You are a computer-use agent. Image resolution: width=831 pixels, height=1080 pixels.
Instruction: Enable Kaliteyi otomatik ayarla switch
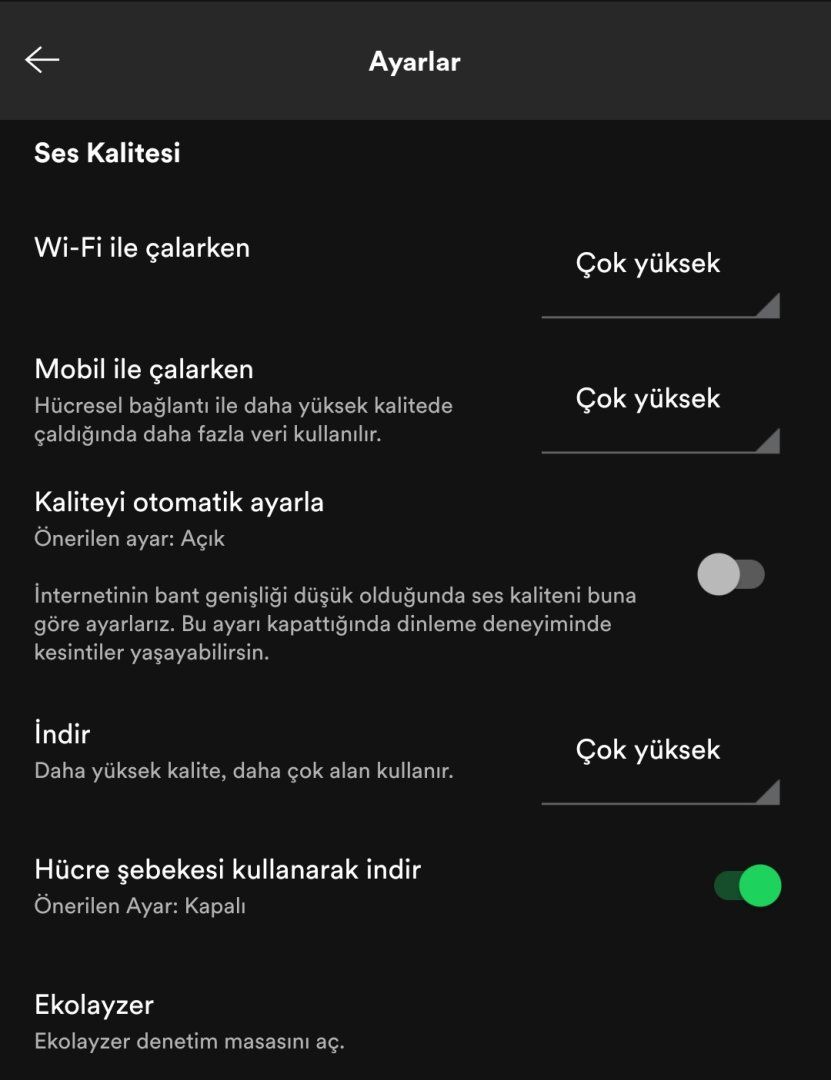coord(731,575)
